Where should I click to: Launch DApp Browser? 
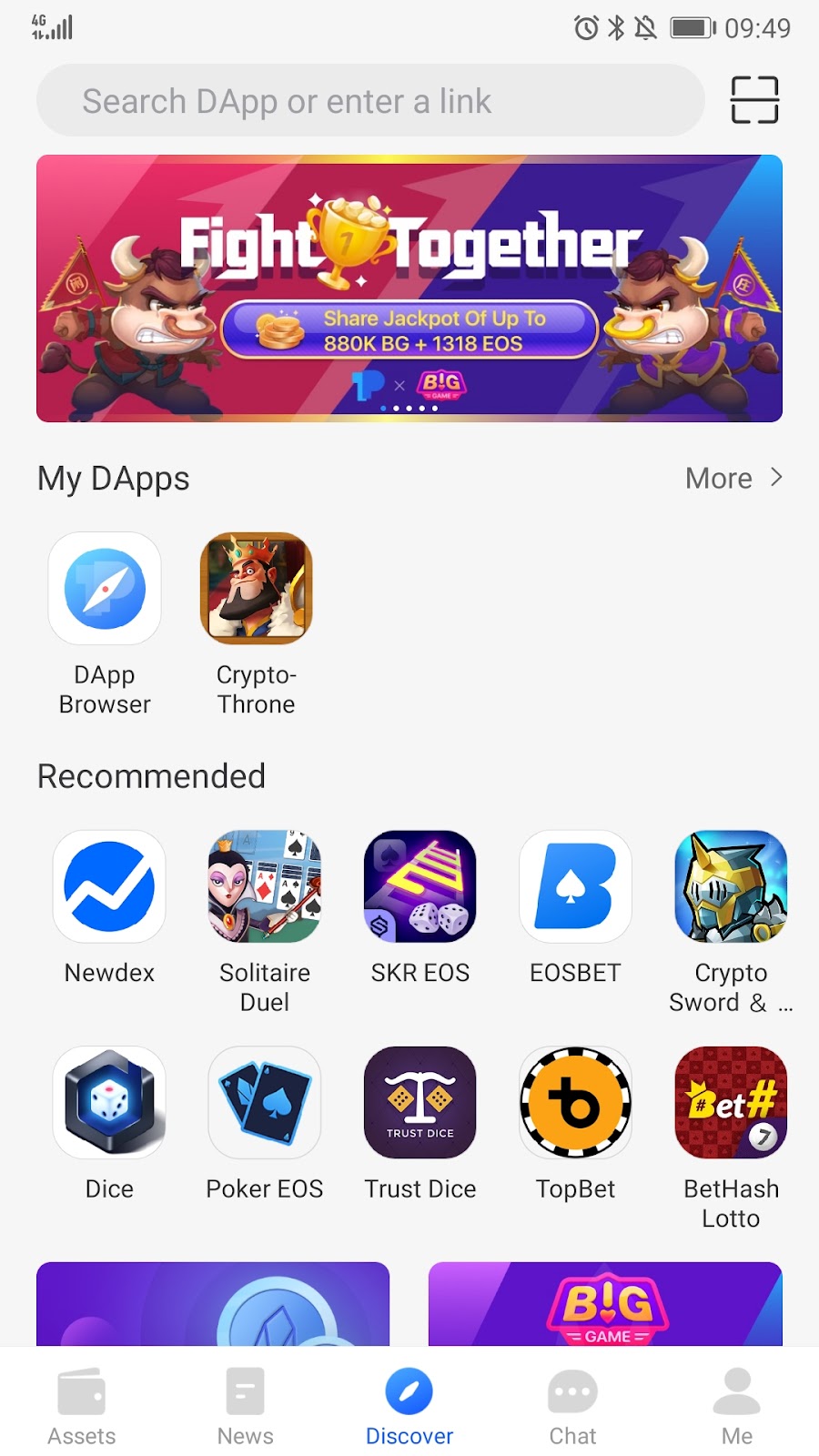(x=105, y=590)
